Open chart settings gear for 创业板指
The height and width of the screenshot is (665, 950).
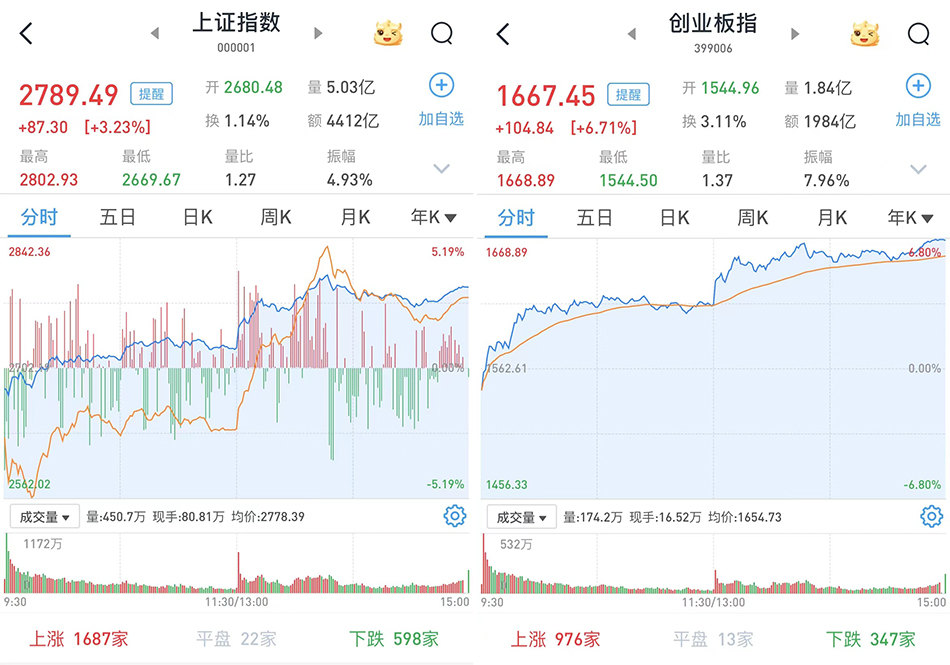point(931,516)
